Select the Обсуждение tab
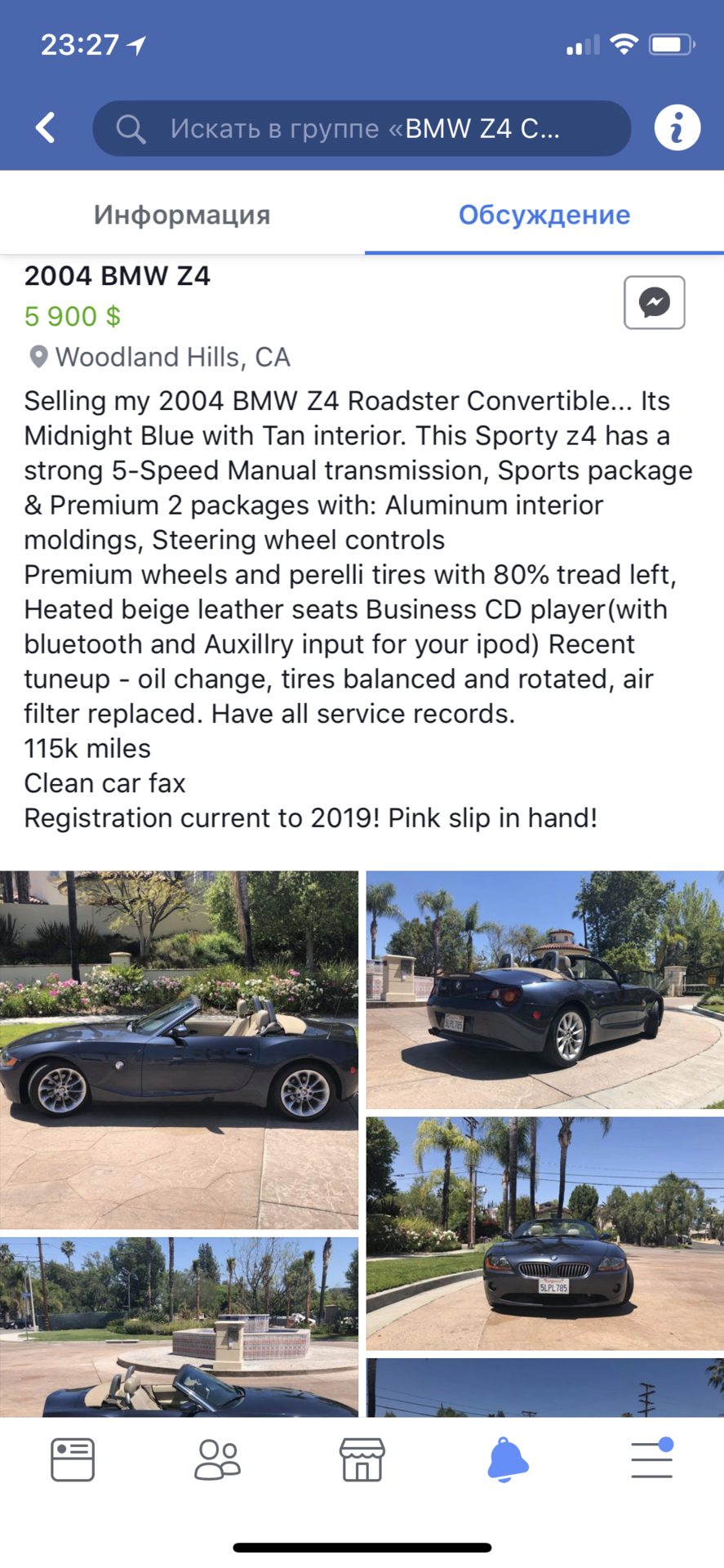 (544, 215)
